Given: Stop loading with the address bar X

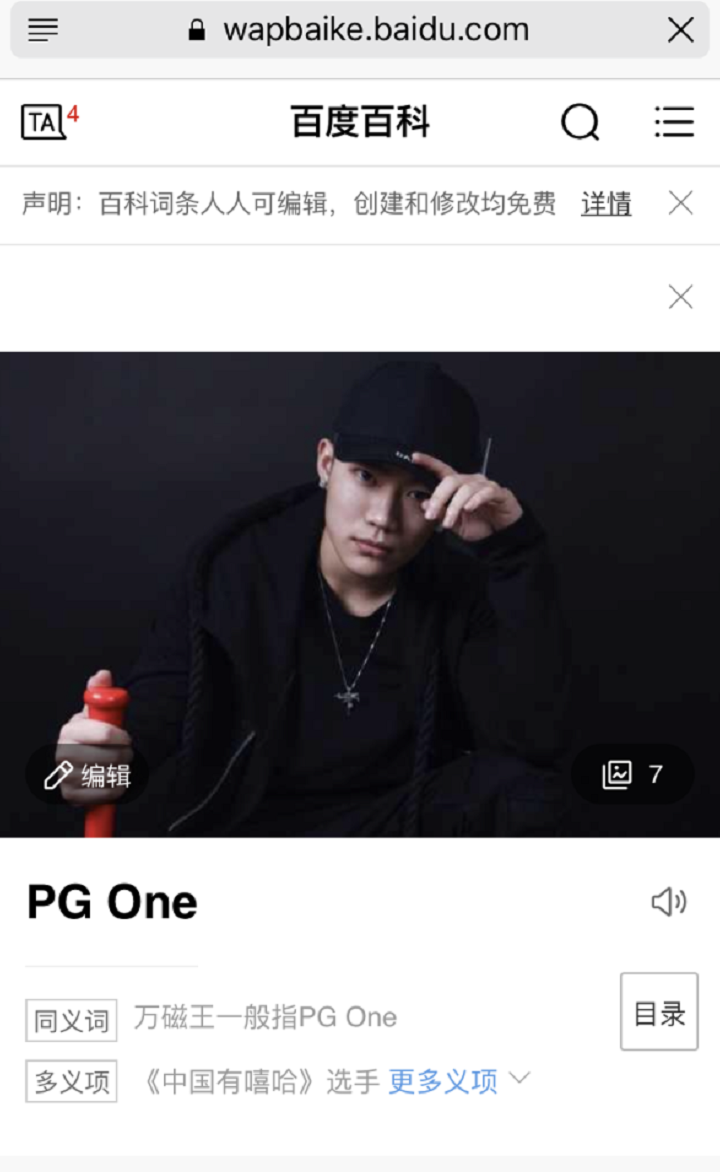Looking at the screenshot, I should pos(680,31).
